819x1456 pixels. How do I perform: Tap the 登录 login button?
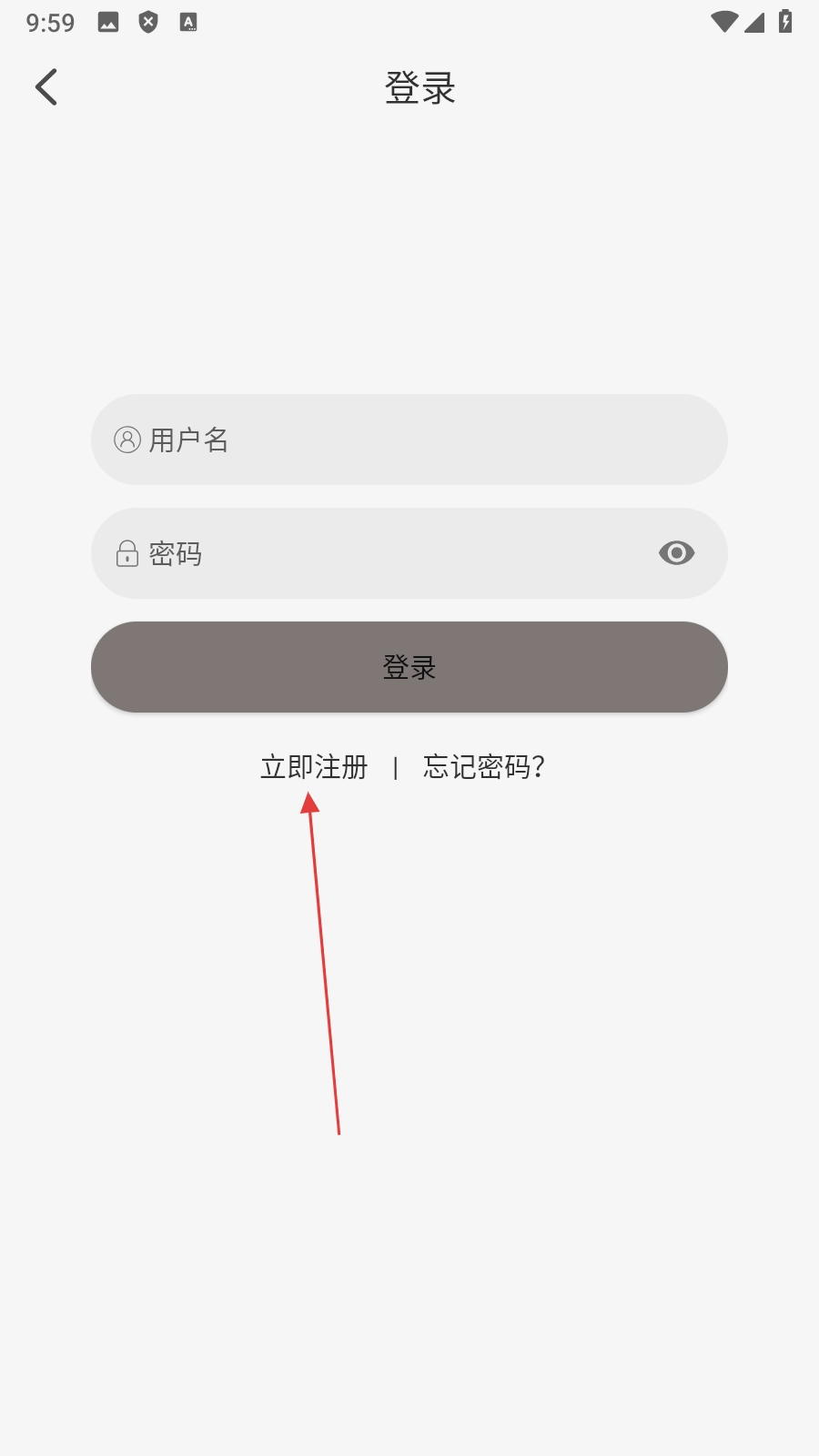point(409,667)
